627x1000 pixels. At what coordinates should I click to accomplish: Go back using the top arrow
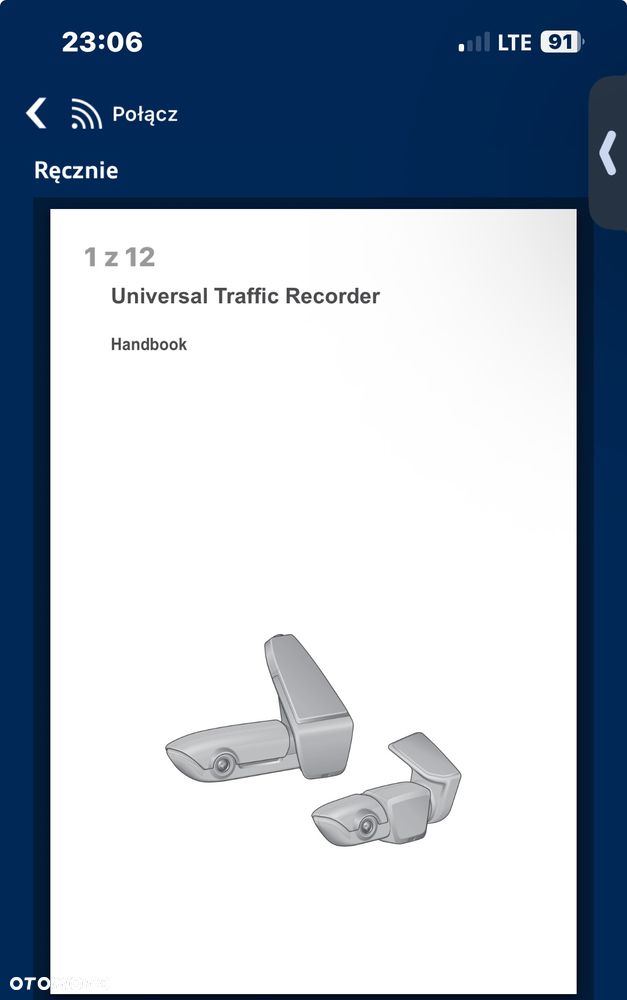[x=37, y=114]
